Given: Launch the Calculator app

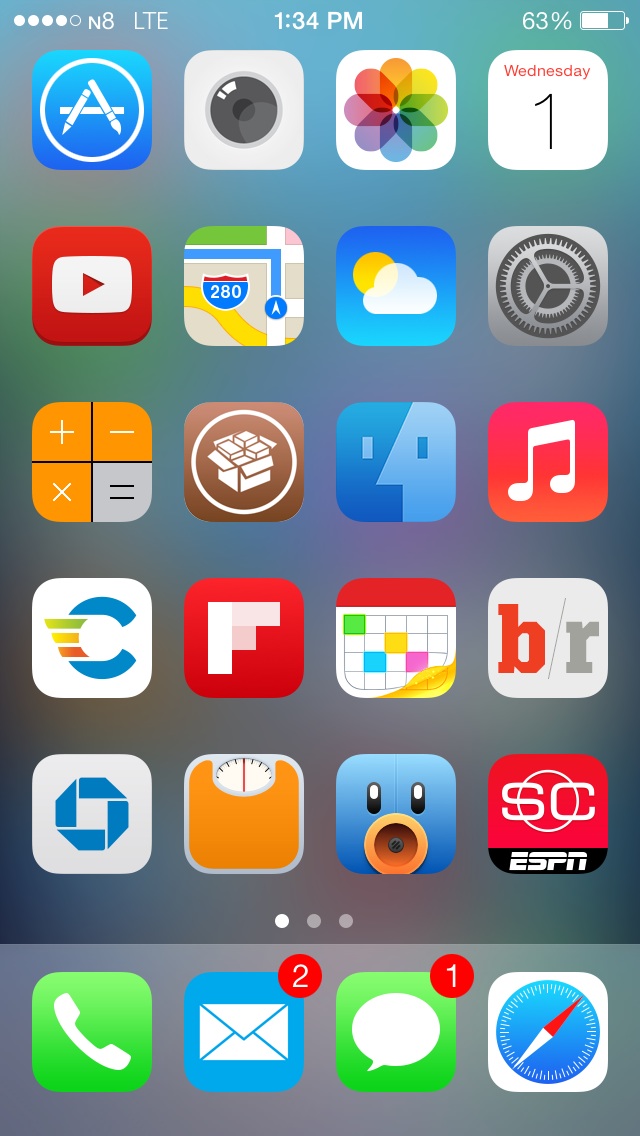Looking at the screenshot, I should 92,462.
